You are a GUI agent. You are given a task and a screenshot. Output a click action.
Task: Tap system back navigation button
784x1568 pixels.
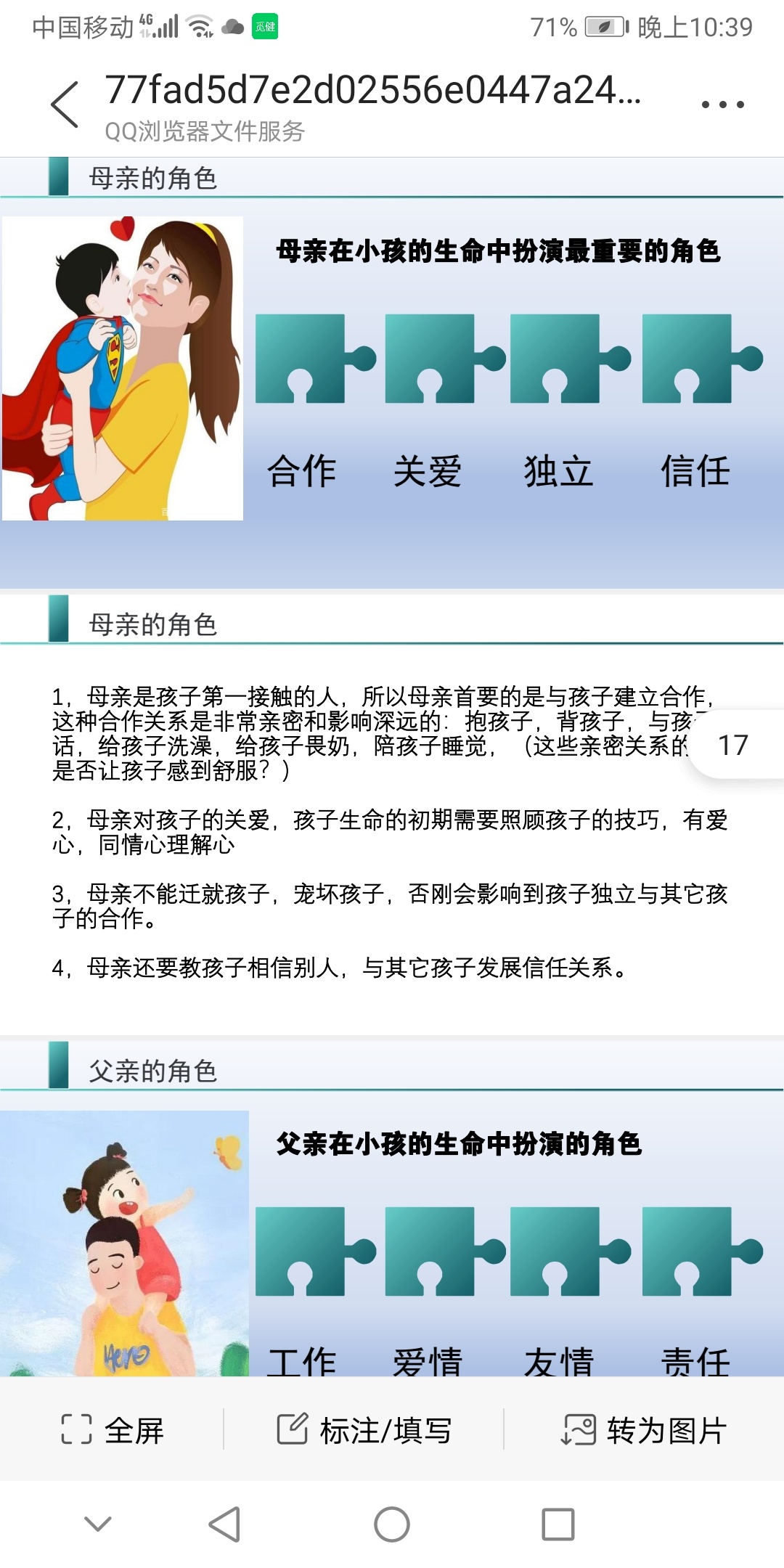tap(224, 1524)
